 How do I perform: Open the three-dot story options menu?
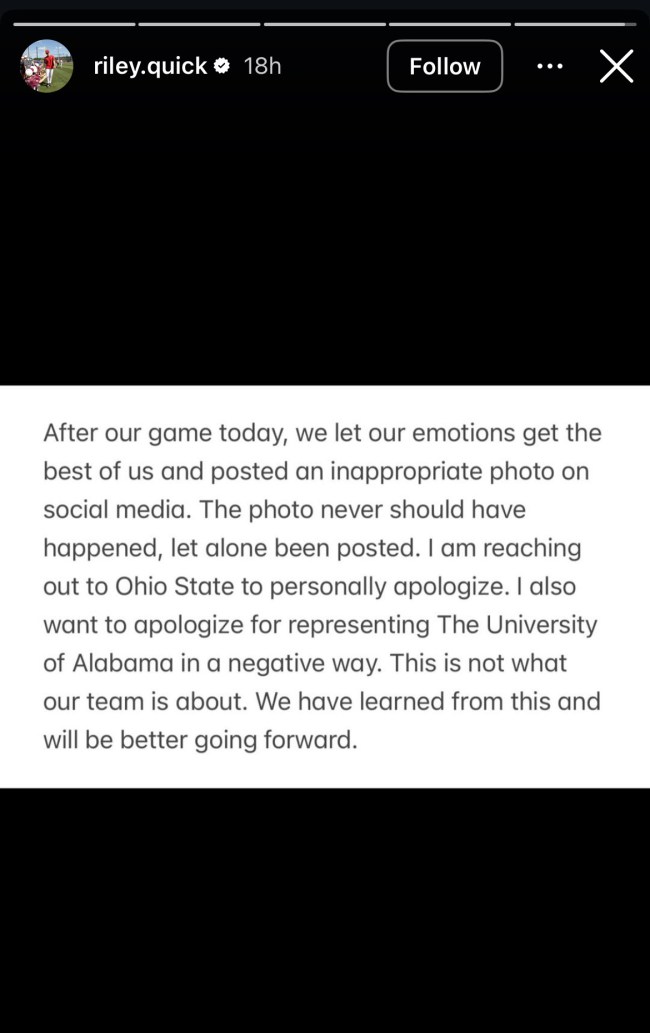[550, 66]
